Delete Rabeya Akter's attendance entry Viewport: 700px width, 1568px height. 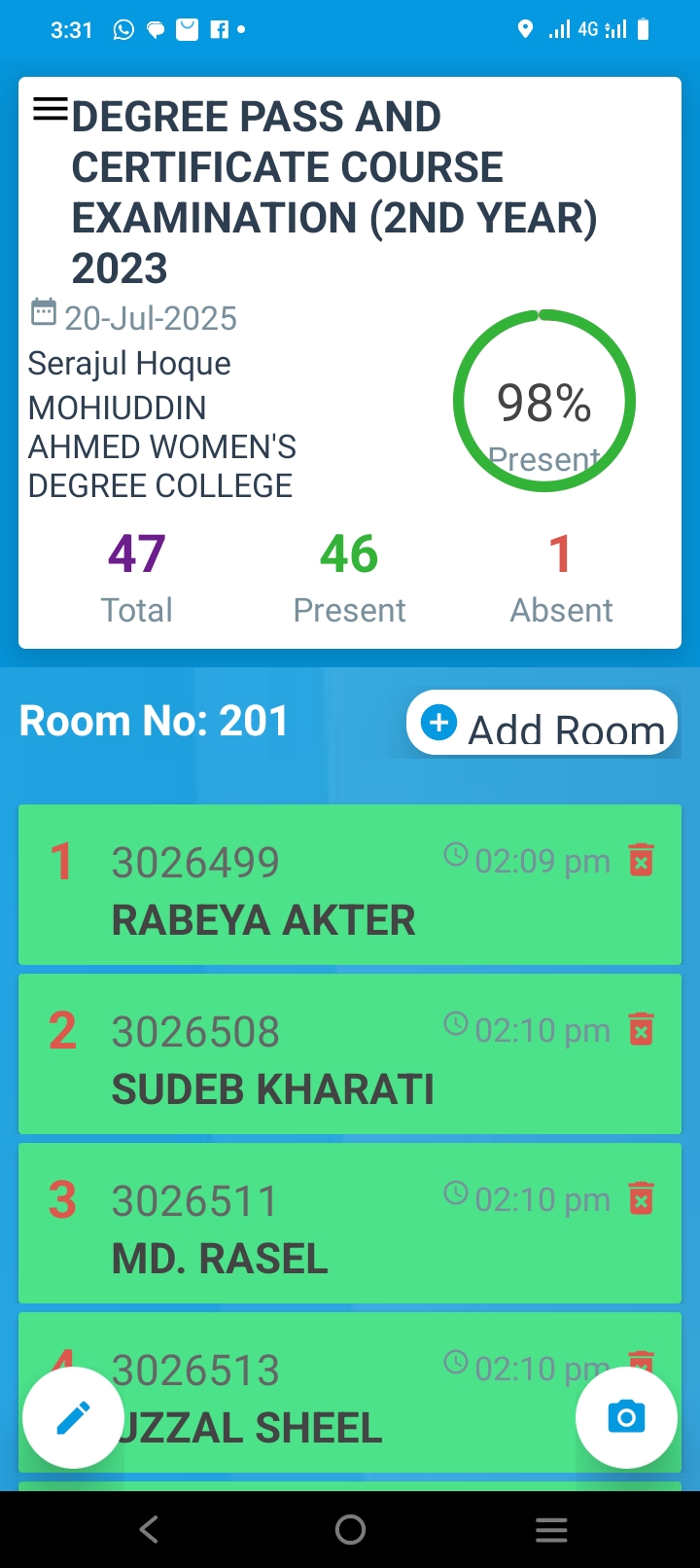(x=641, y=860)
